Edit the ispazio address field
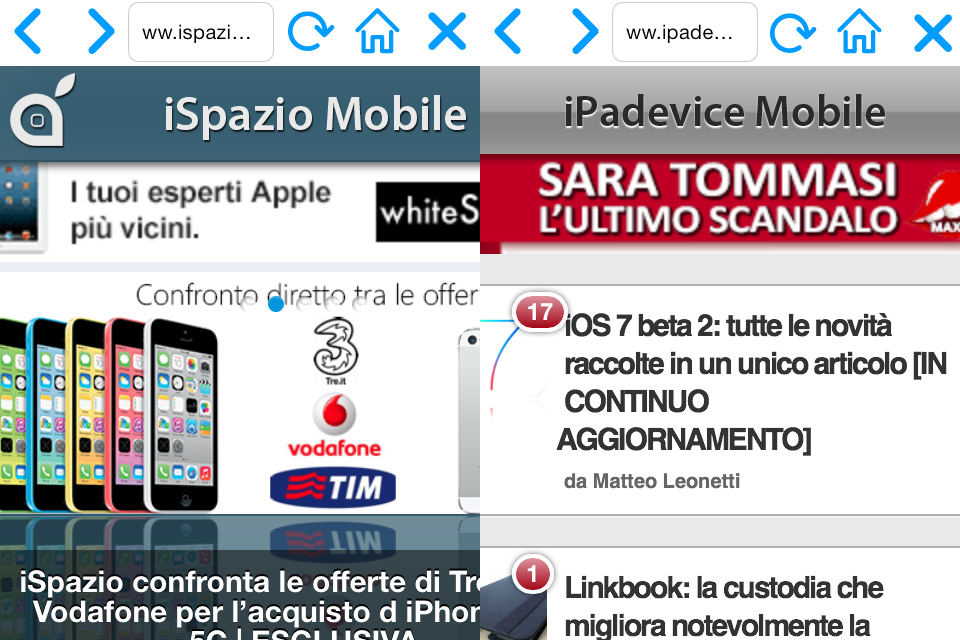 200,32
